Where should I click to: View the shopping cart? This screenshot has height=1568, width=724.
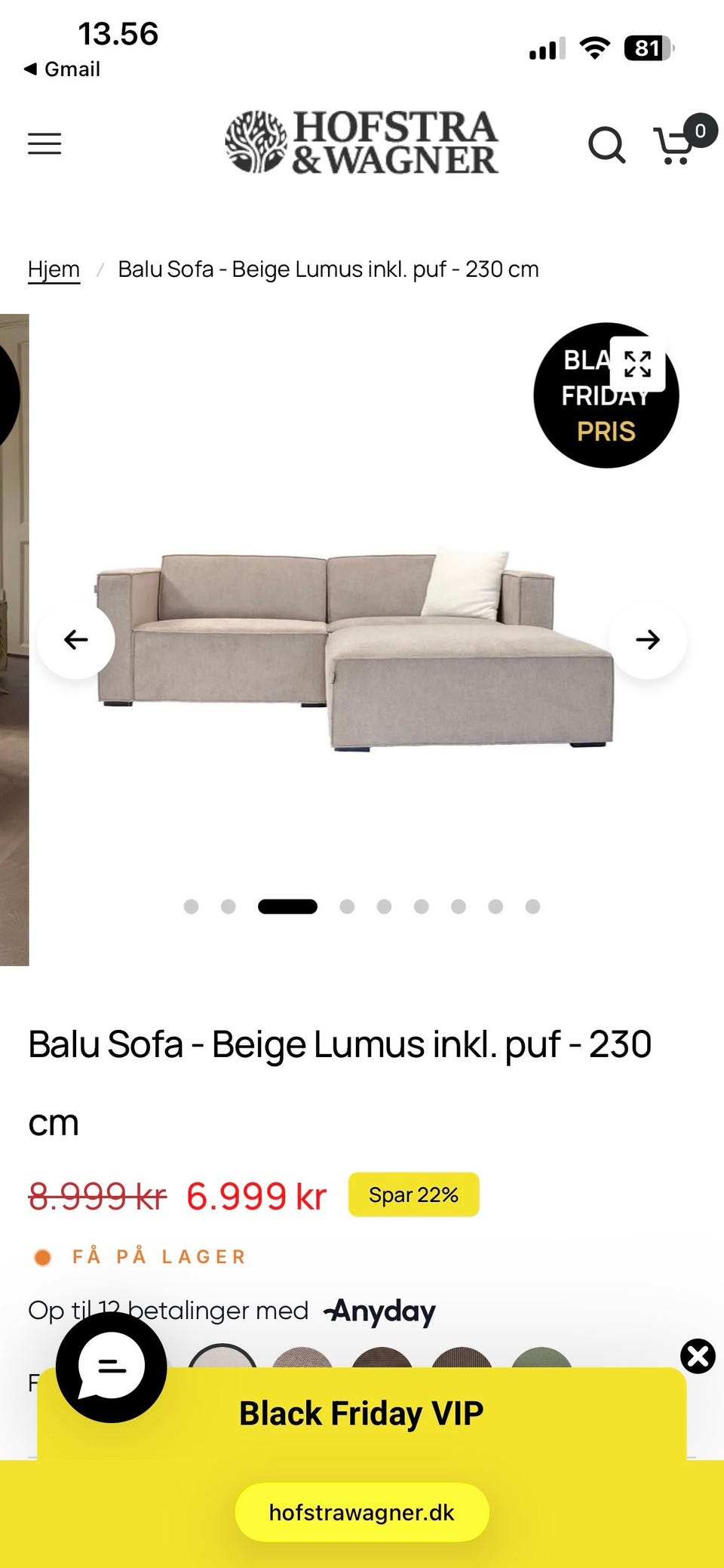pos(673,146)
